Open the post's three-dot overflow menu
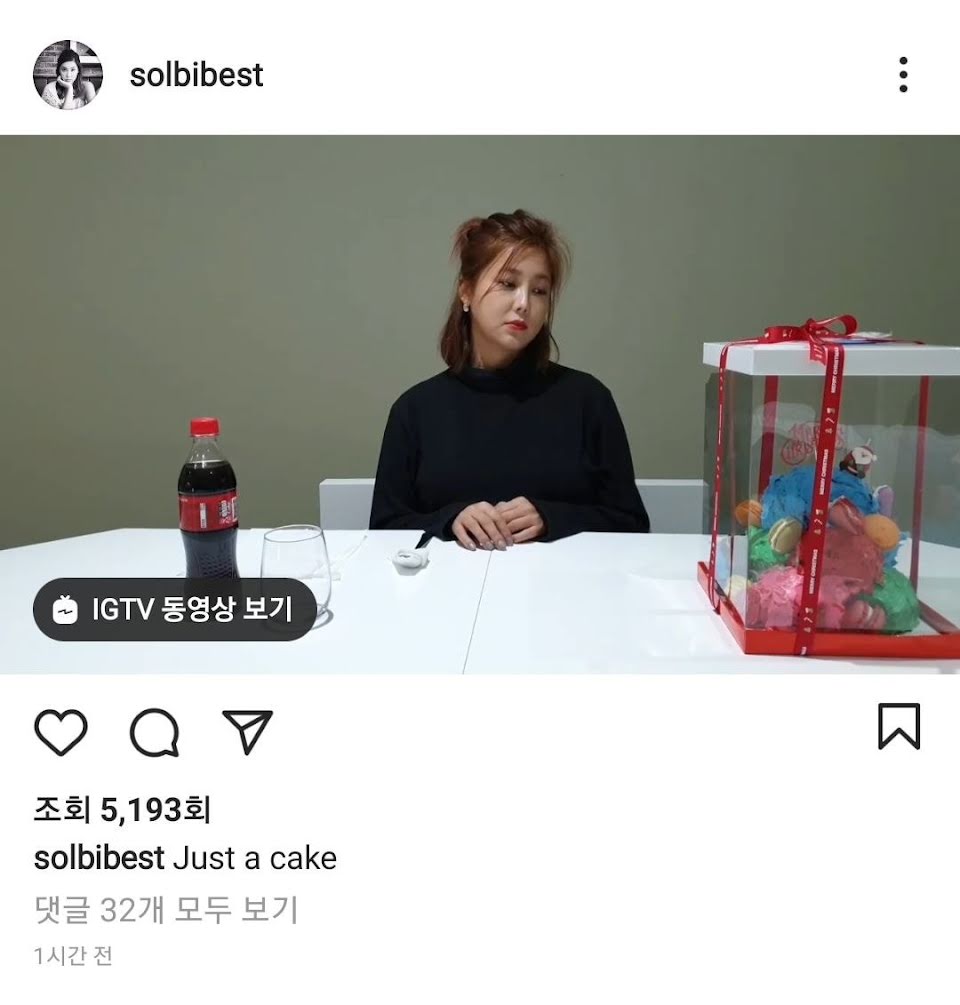Image resolution: width=960 pixels, height=1005 pixels. pos(903,75)
